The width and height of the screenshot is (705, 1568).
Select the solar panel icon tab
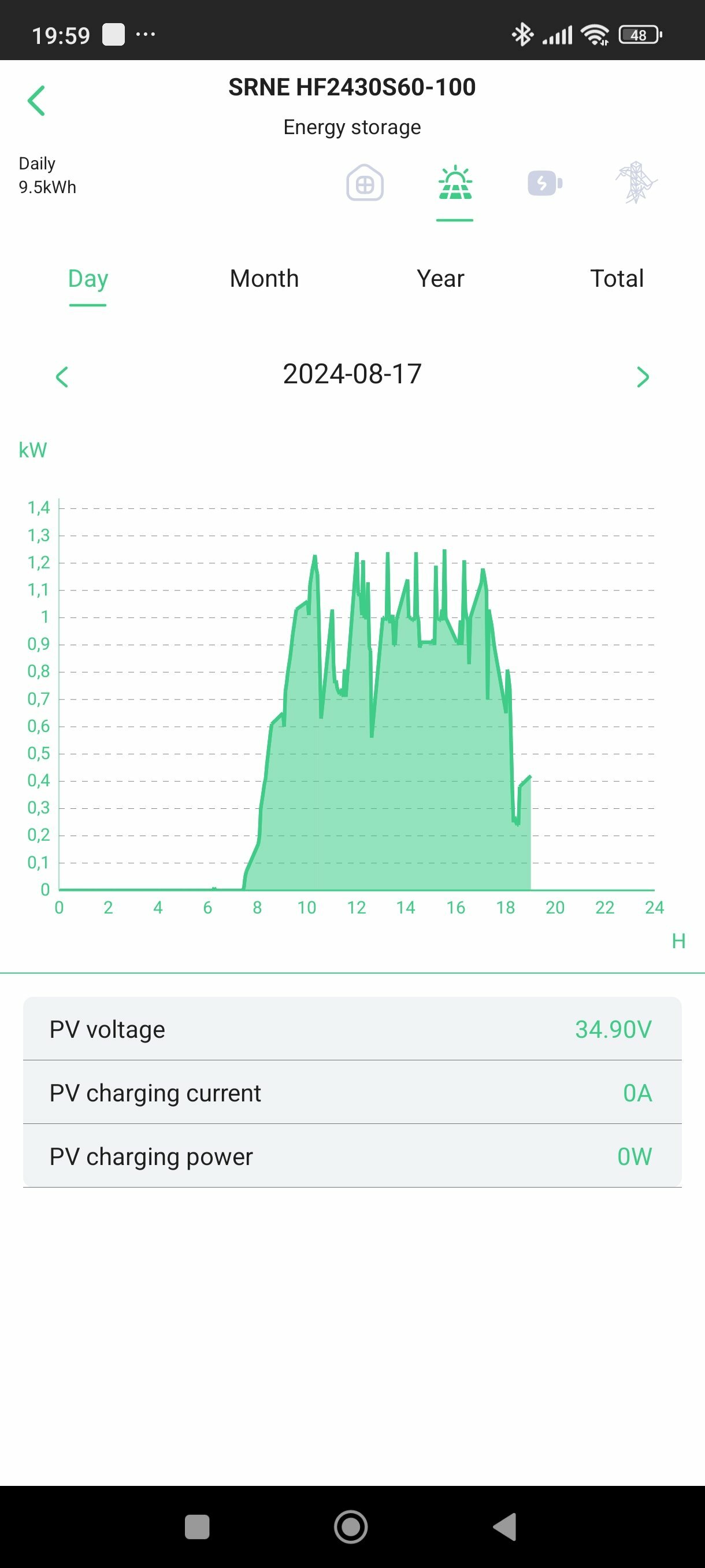455,183
